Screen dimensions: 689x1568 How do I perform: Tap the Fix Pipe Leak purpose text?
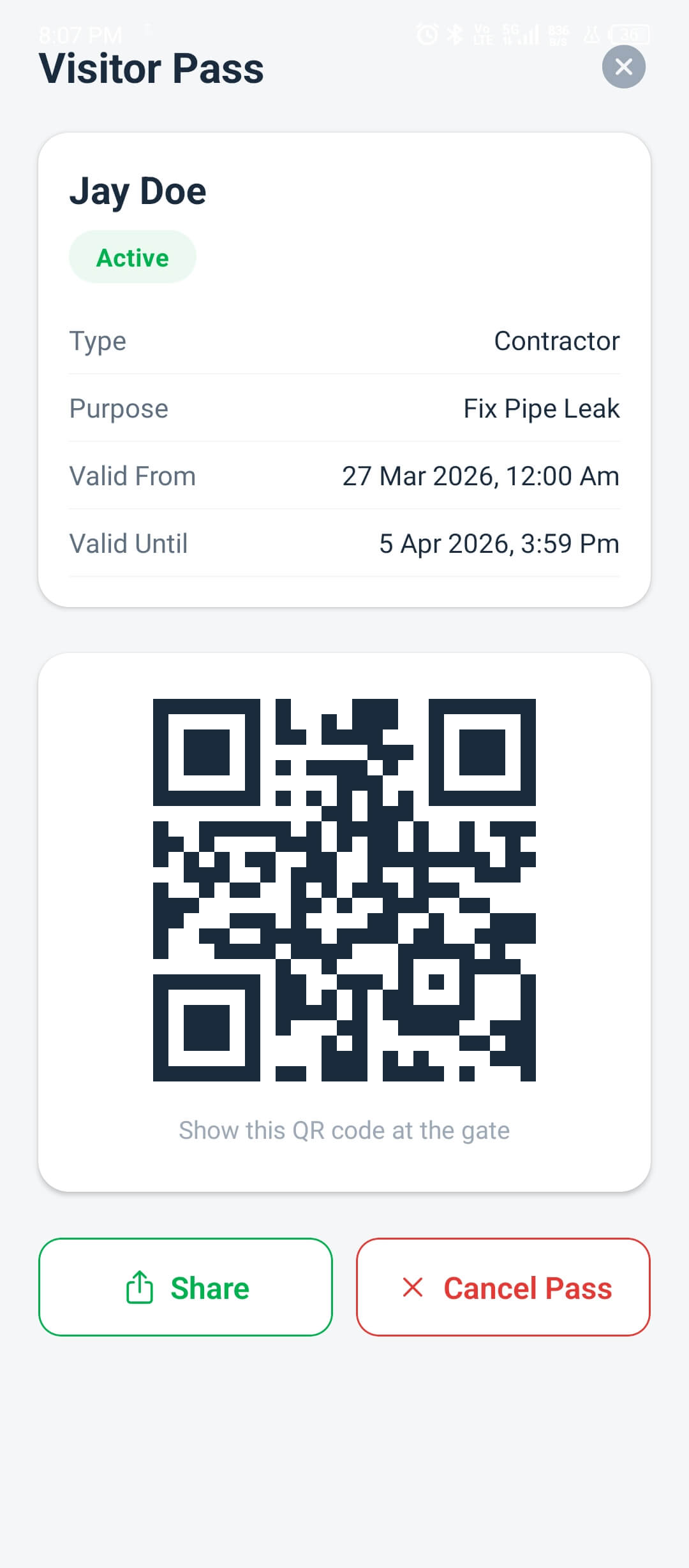(541, 409)
